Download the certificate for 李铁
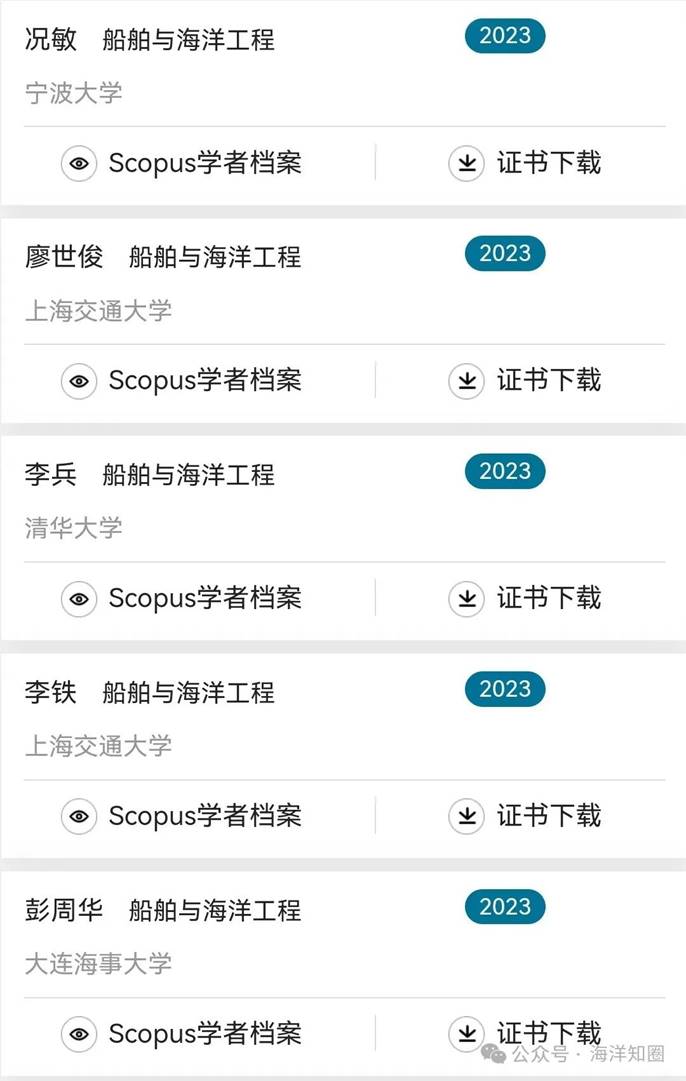Screen dimensions: 686x1081 coord(525,817)
